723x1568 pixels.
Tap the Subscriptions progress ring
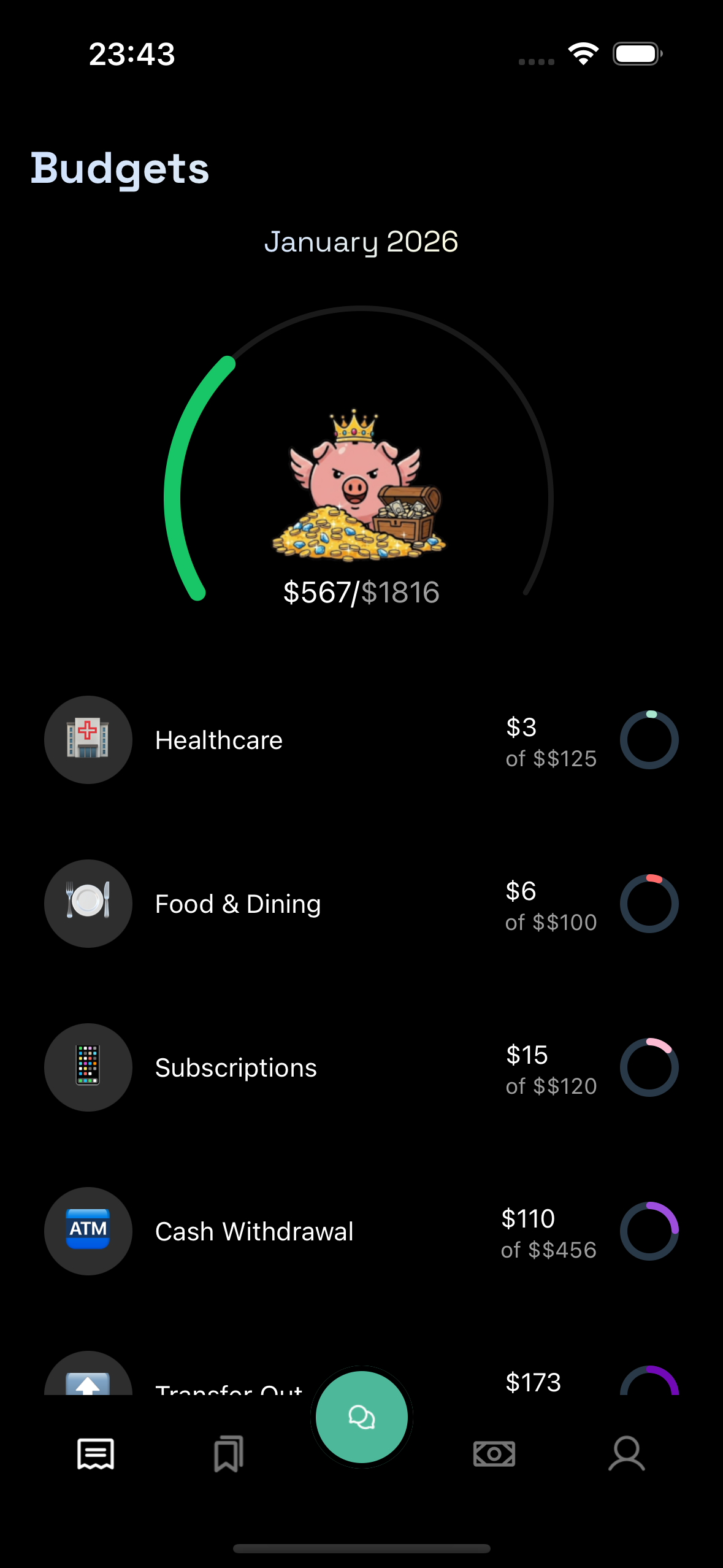649,1067
